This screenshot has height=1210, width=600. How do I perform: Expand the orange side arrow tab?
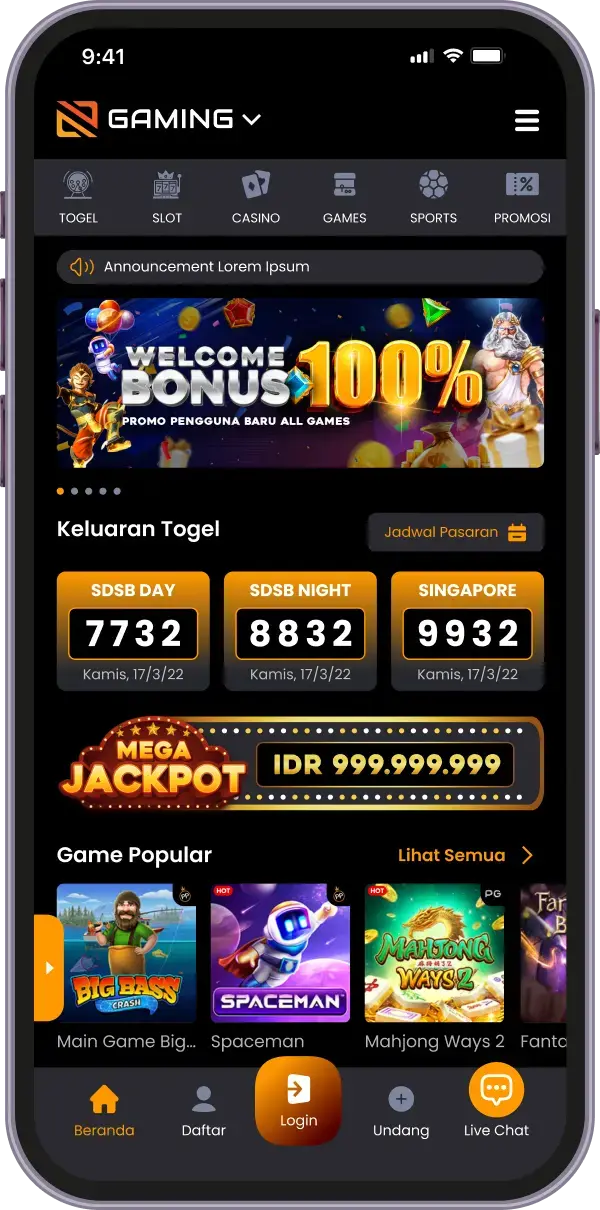[48, 967]
